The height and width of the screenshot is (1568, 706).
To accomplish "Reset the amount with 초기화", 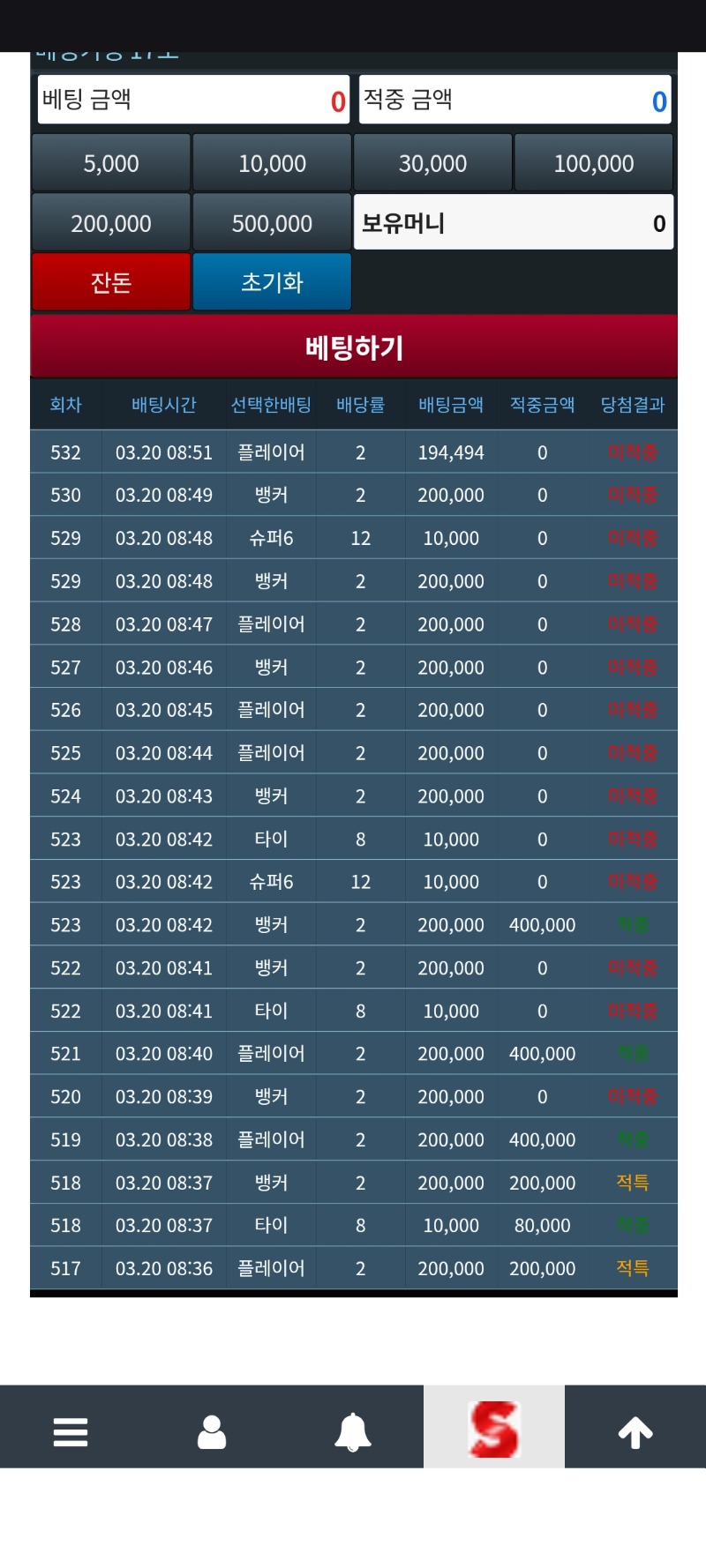I will click(x=272, y=282).
